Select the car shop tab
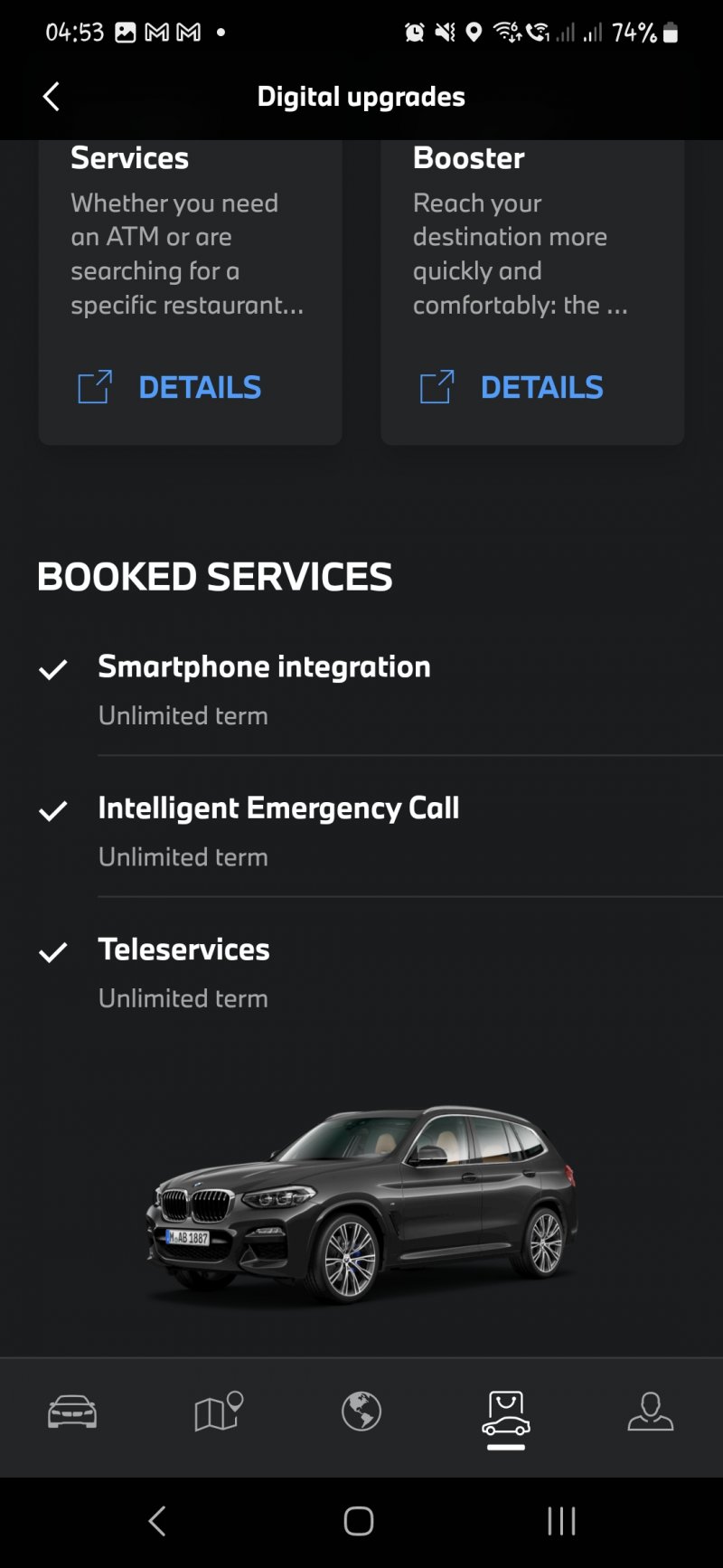Screen dimensions: 723x1568 tap(506, 1414)
